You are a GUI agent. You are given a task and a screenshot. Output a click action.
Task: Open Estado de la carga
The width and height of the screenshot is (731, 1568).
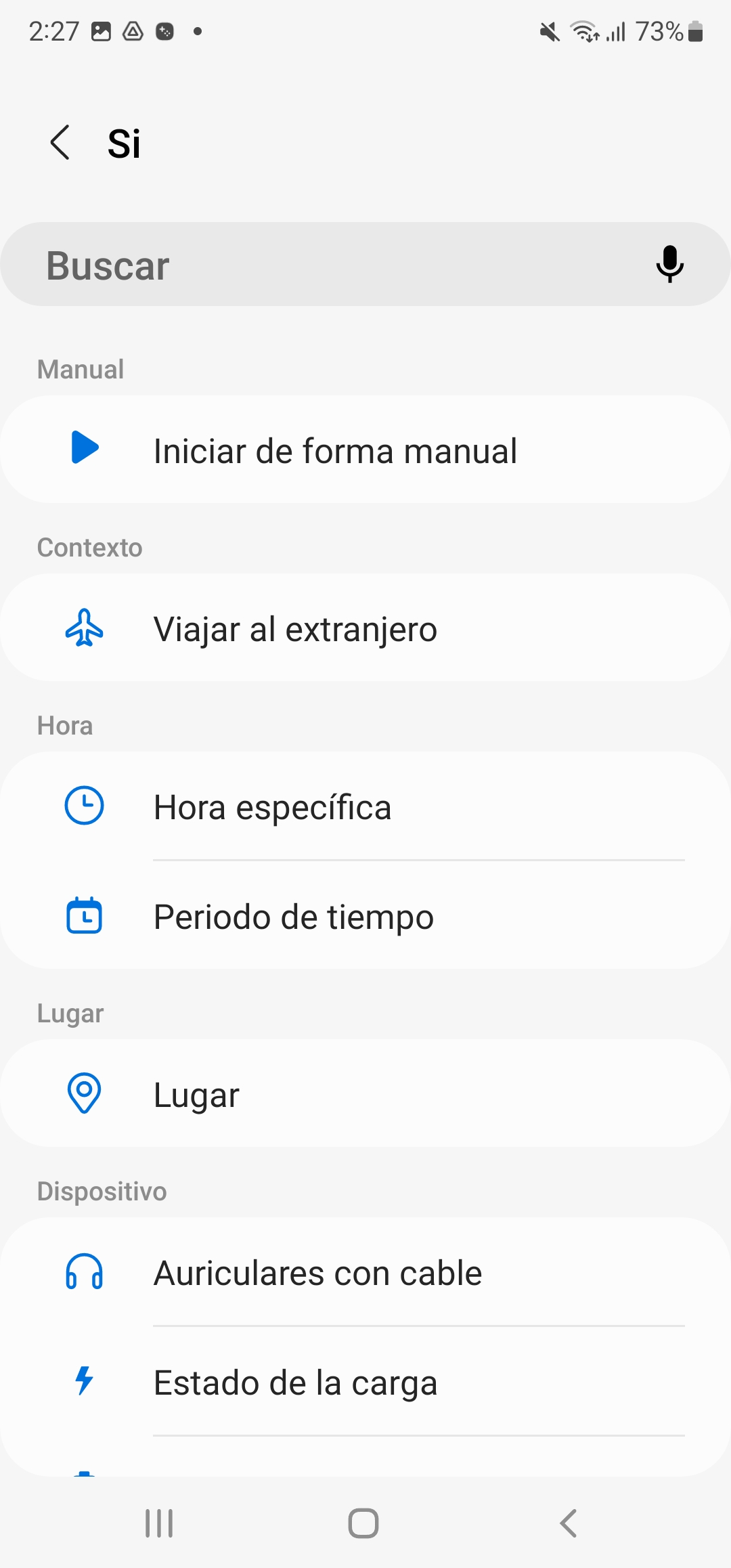pos(365,1382)
